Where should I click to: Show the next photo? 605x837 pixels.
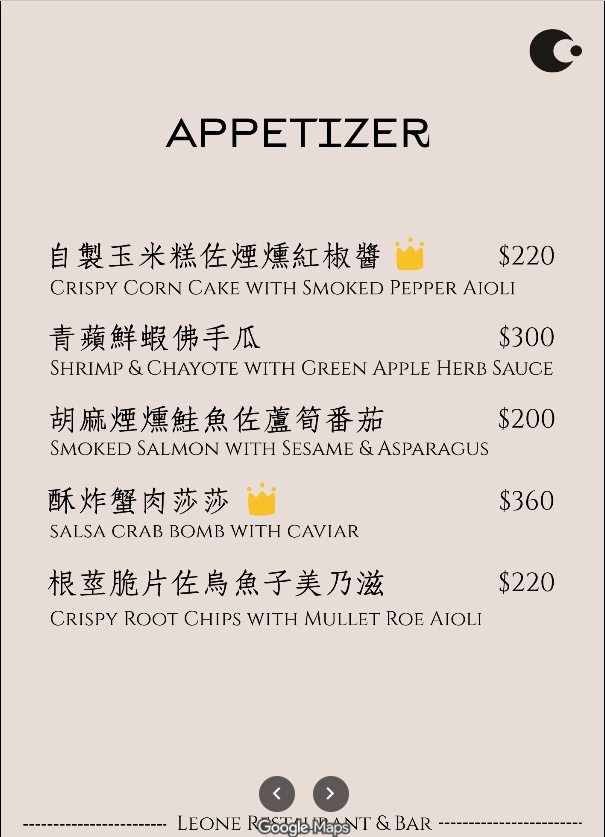tap(331, 794)
